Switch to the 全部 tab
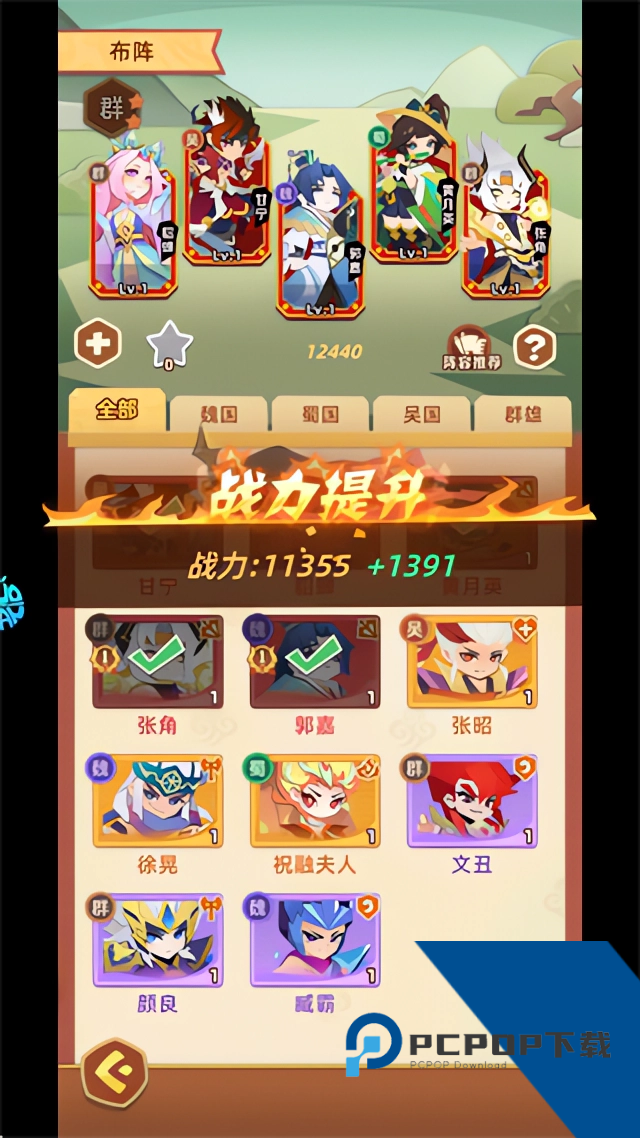Viewport: 640px width, 1138px height. point(117,410)
